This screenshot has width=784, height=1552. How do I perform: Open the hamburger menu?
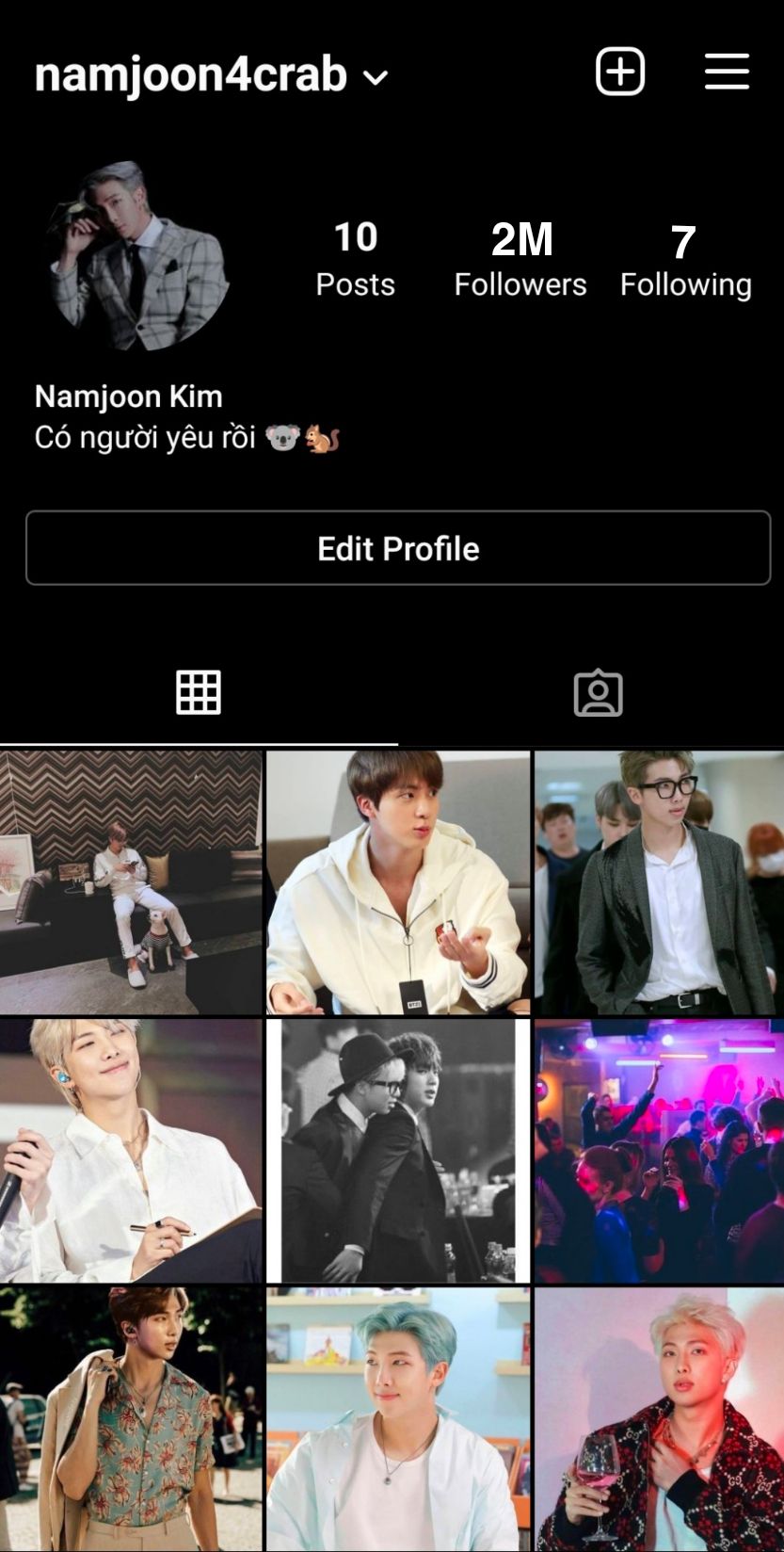727,71
